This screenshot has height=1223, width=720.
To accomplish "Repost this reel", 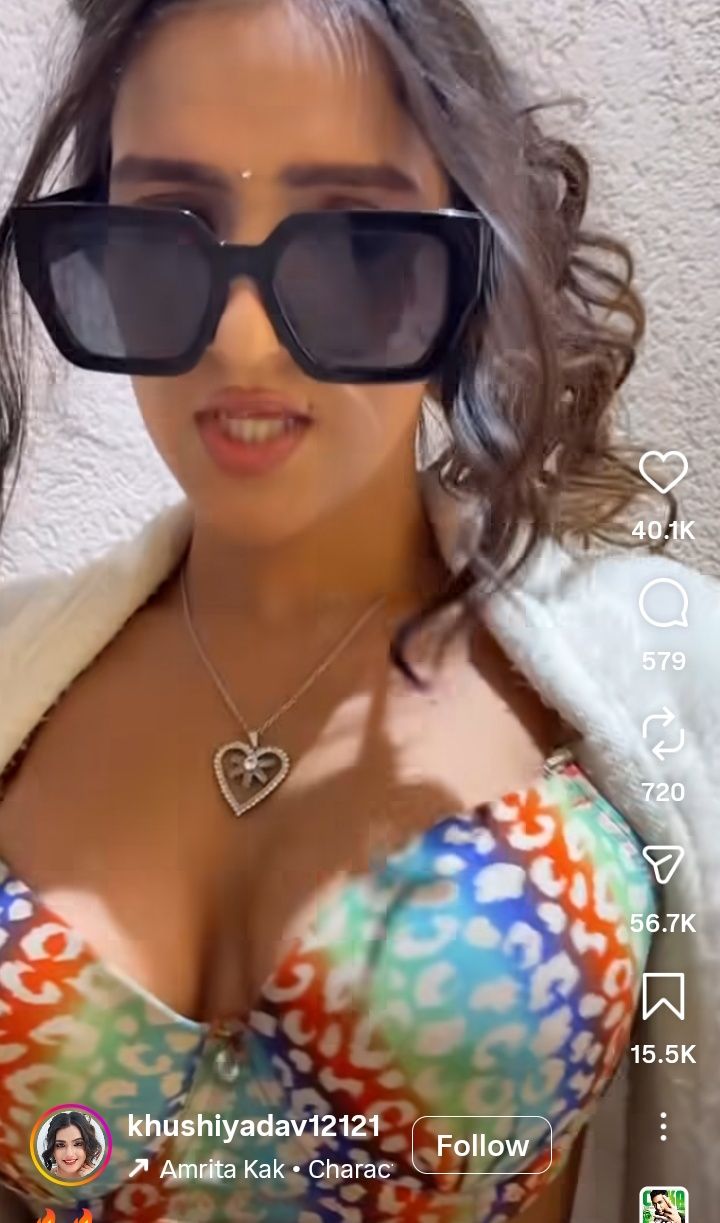I will (x=663, y=736).
